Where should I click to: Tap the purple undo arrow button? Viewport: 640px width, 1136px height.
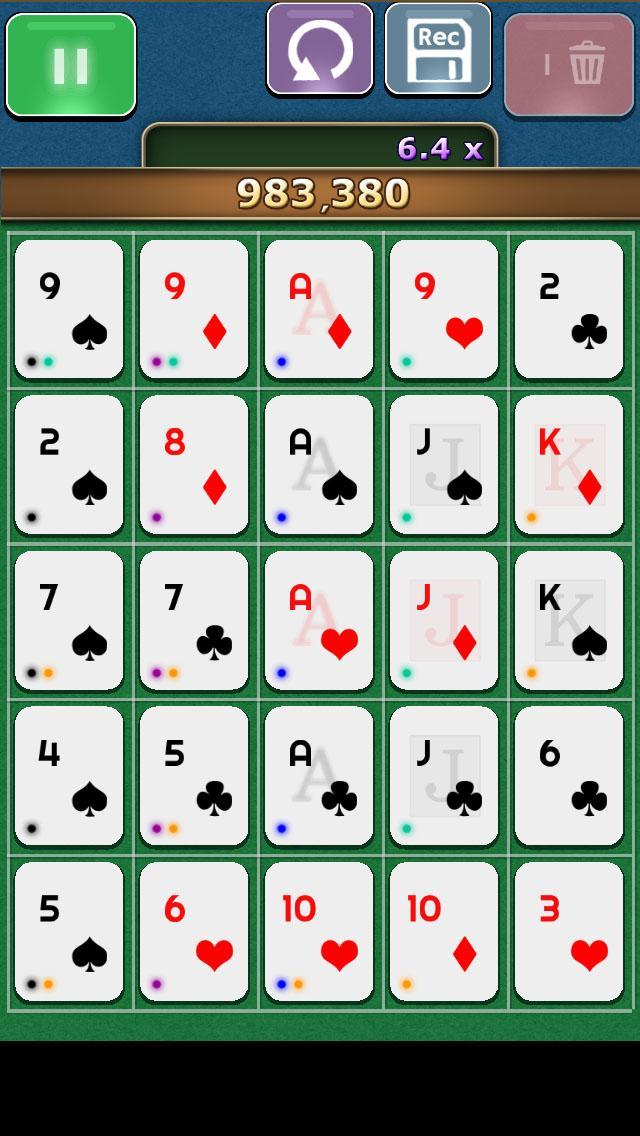319,49
